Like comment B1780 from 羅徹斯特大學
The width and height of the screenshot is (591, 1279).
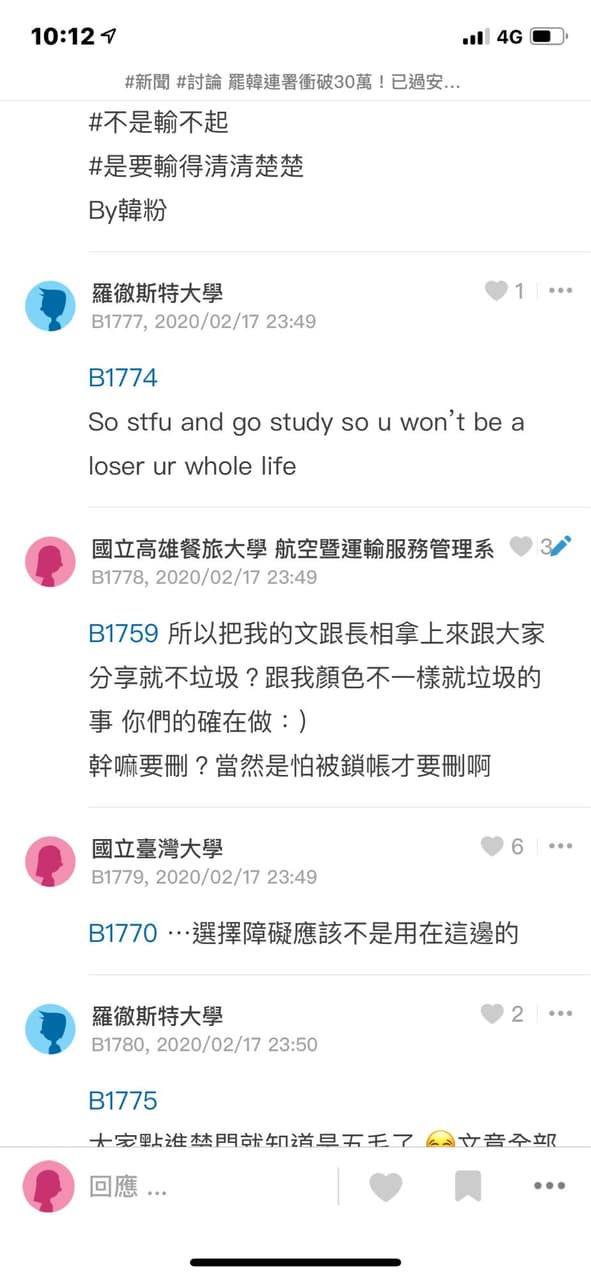click(492, 1014)
